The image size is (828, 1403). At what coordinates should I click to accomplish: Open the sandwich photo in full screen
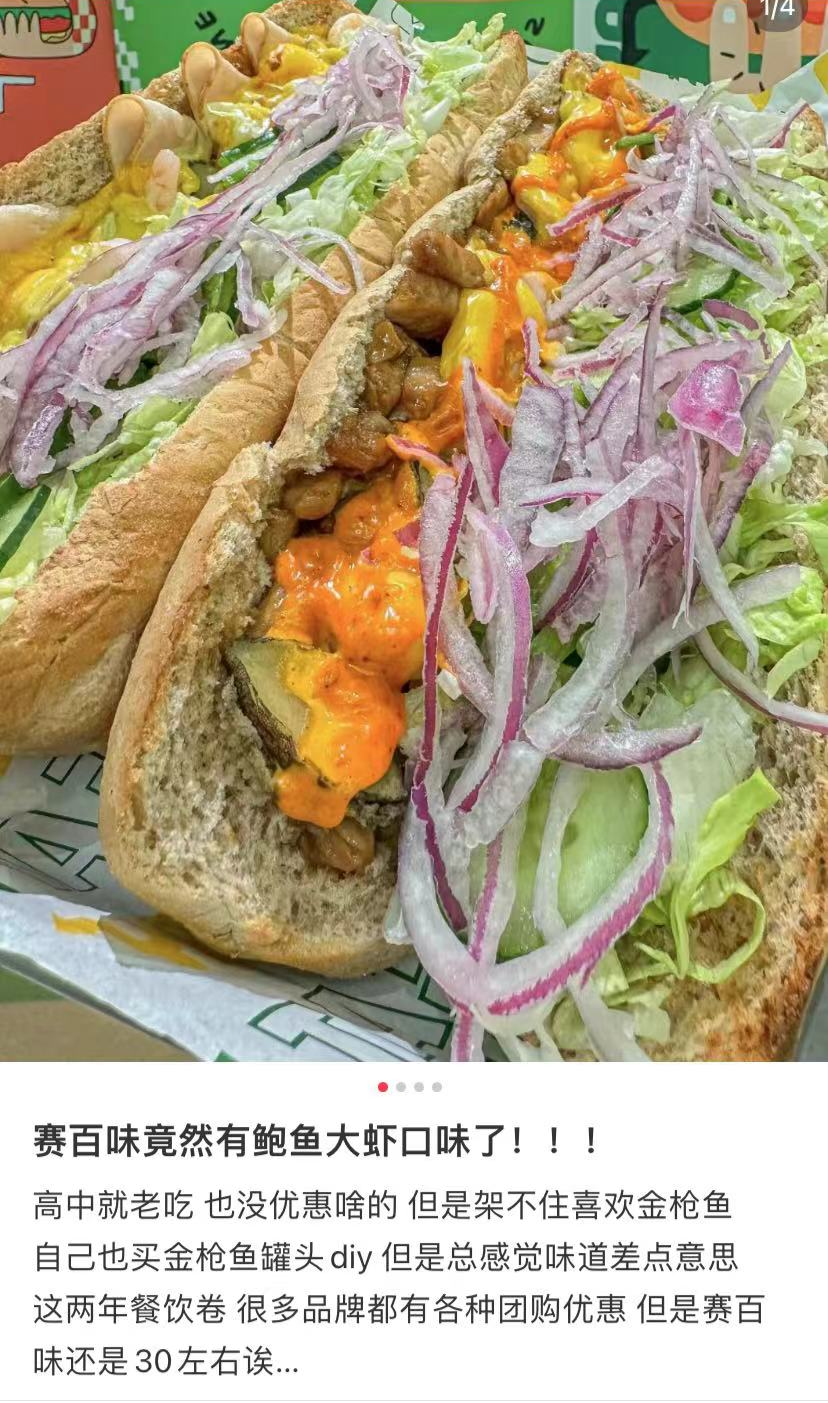pyautogui.click(x=414, y=530)
